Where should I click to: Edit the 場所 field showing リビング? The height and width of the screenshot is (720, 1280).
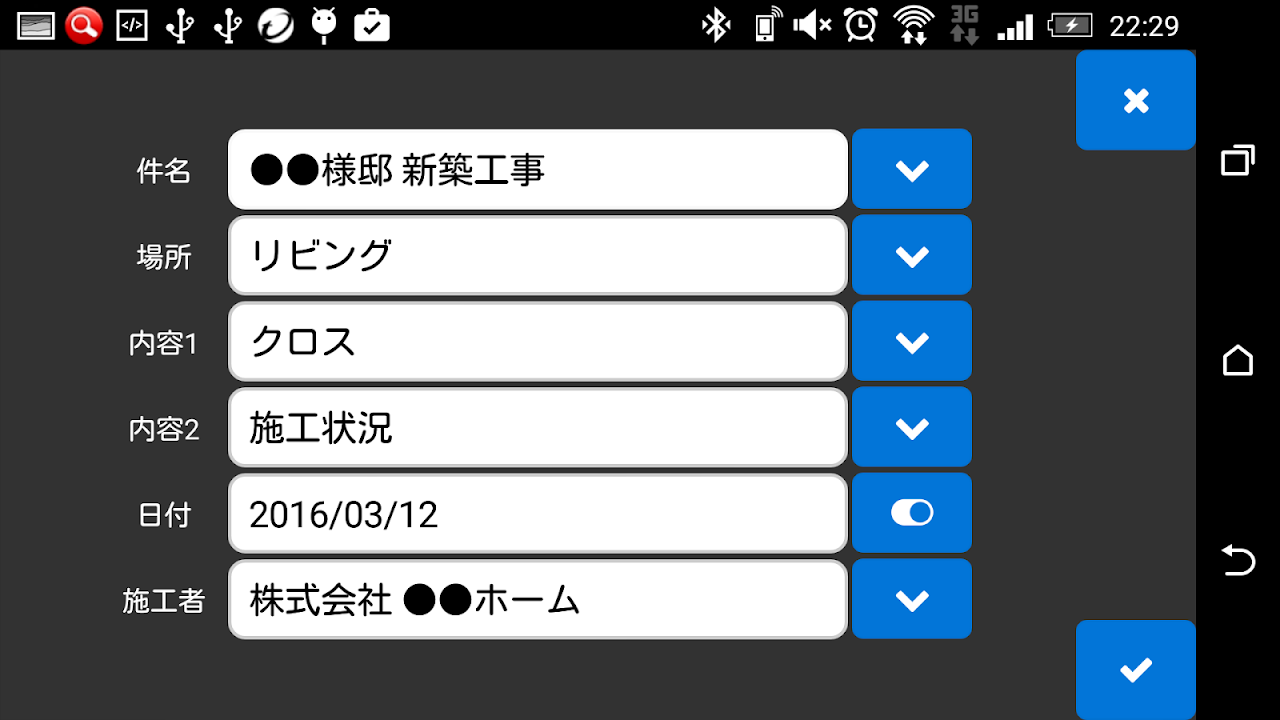[537, 256]
